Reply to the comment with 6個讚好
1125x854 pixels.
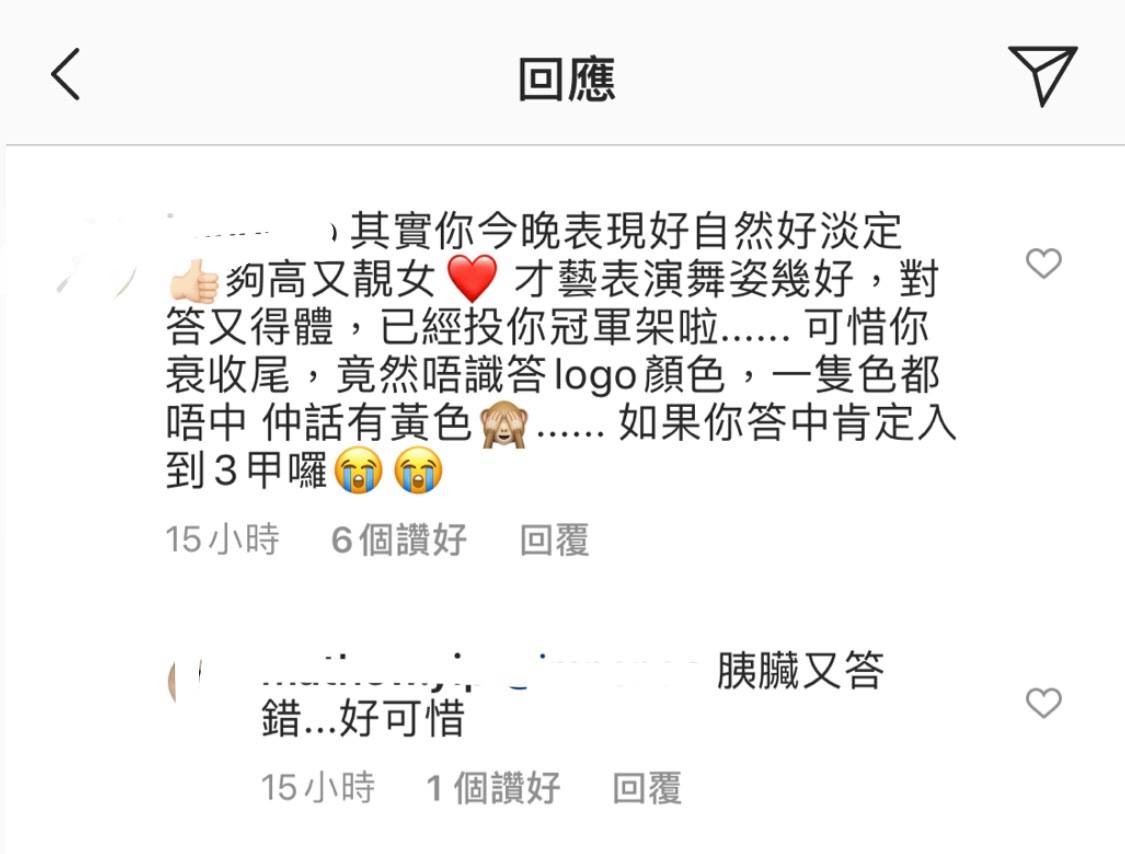(x=555, y=541)
